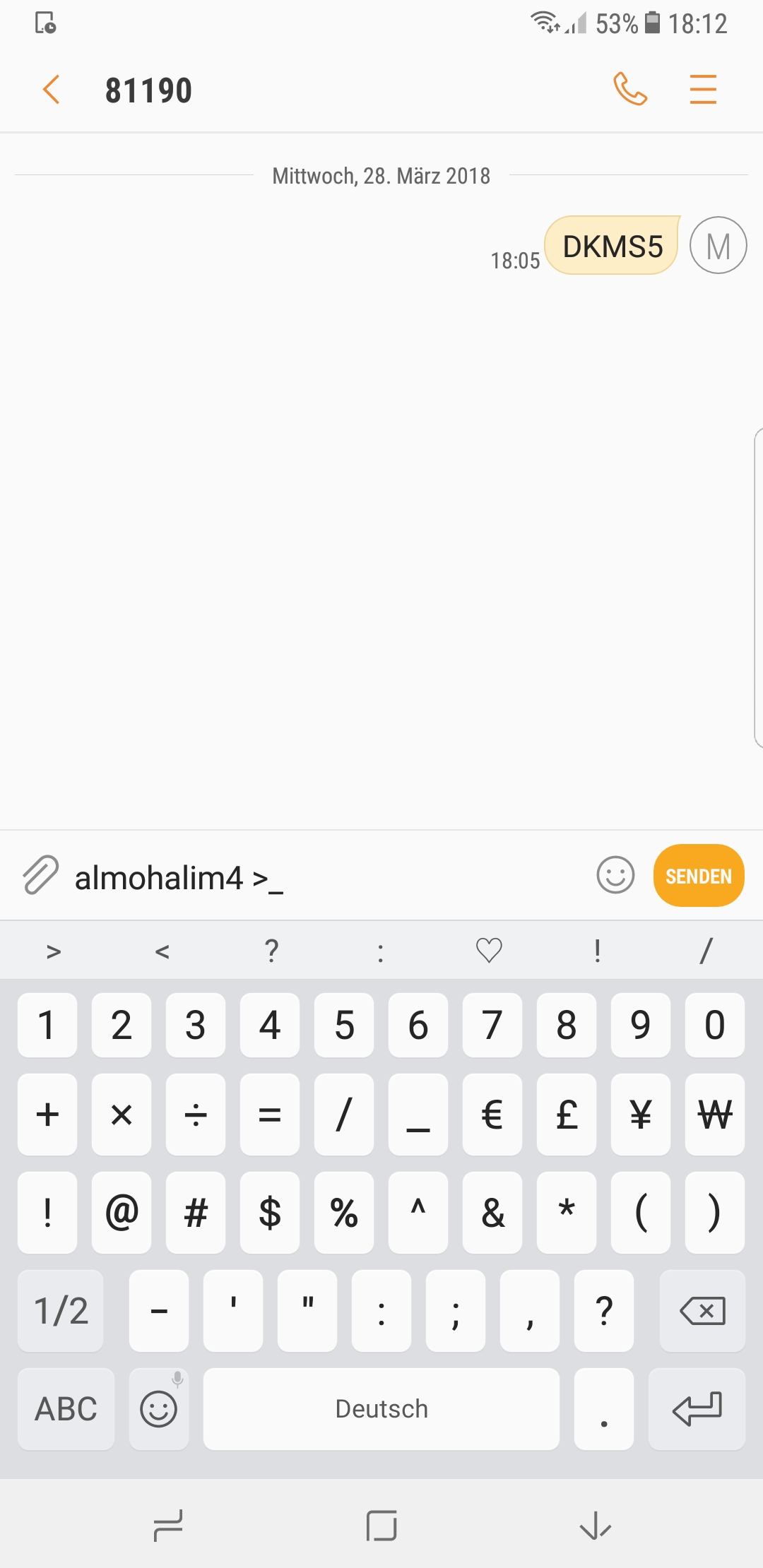Insert a line break with enter key
Viewport: 763px width, 1568px height.
click(697, 1408)
